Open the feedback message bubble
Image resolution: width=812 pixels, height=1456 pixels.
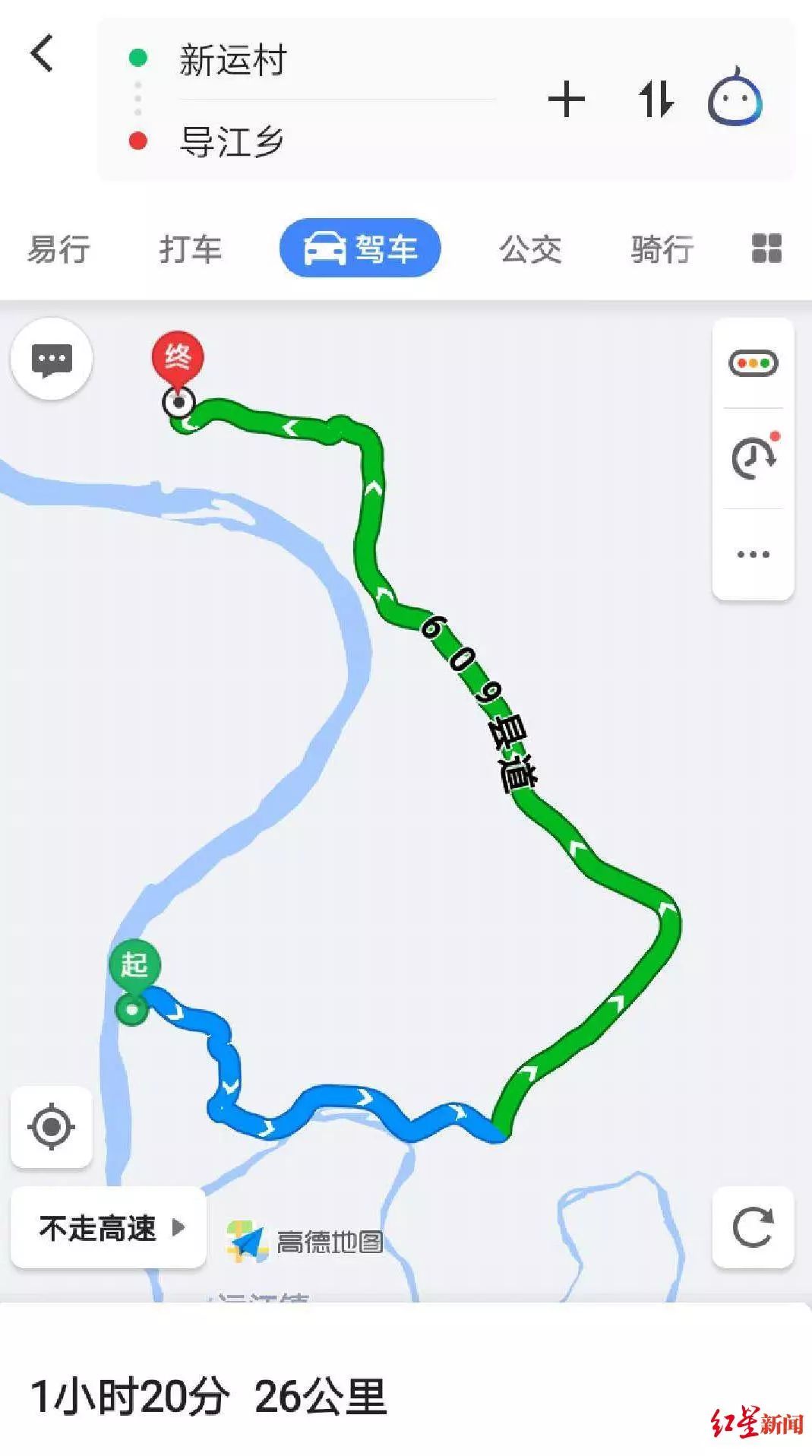point(52,359)
